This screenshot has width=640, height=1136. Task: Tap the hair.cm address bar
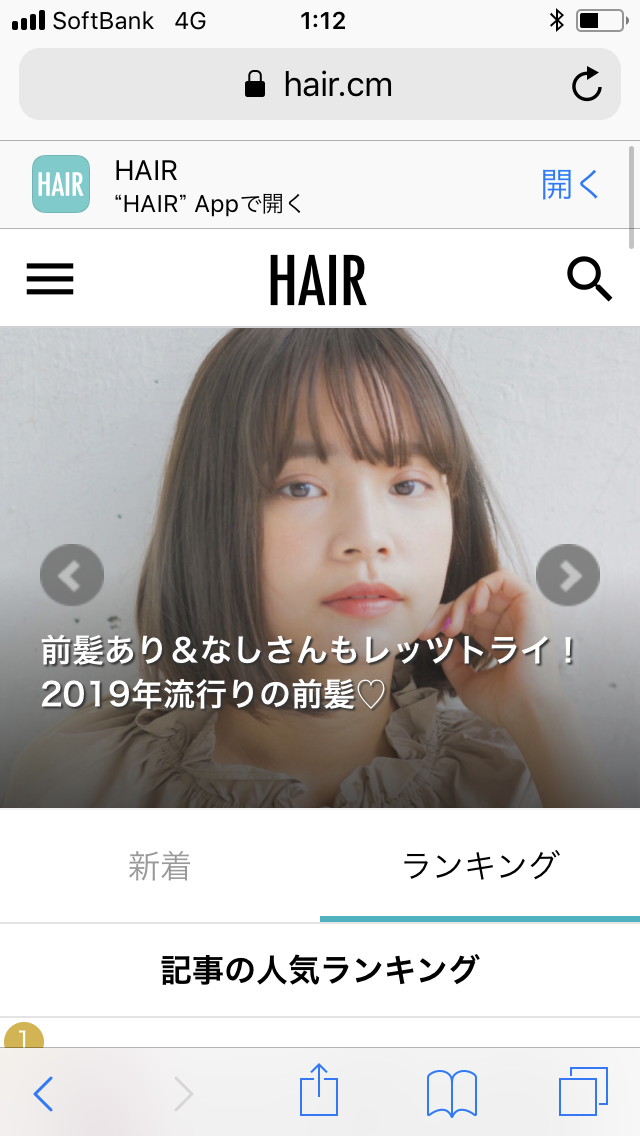tap(320, 85)
